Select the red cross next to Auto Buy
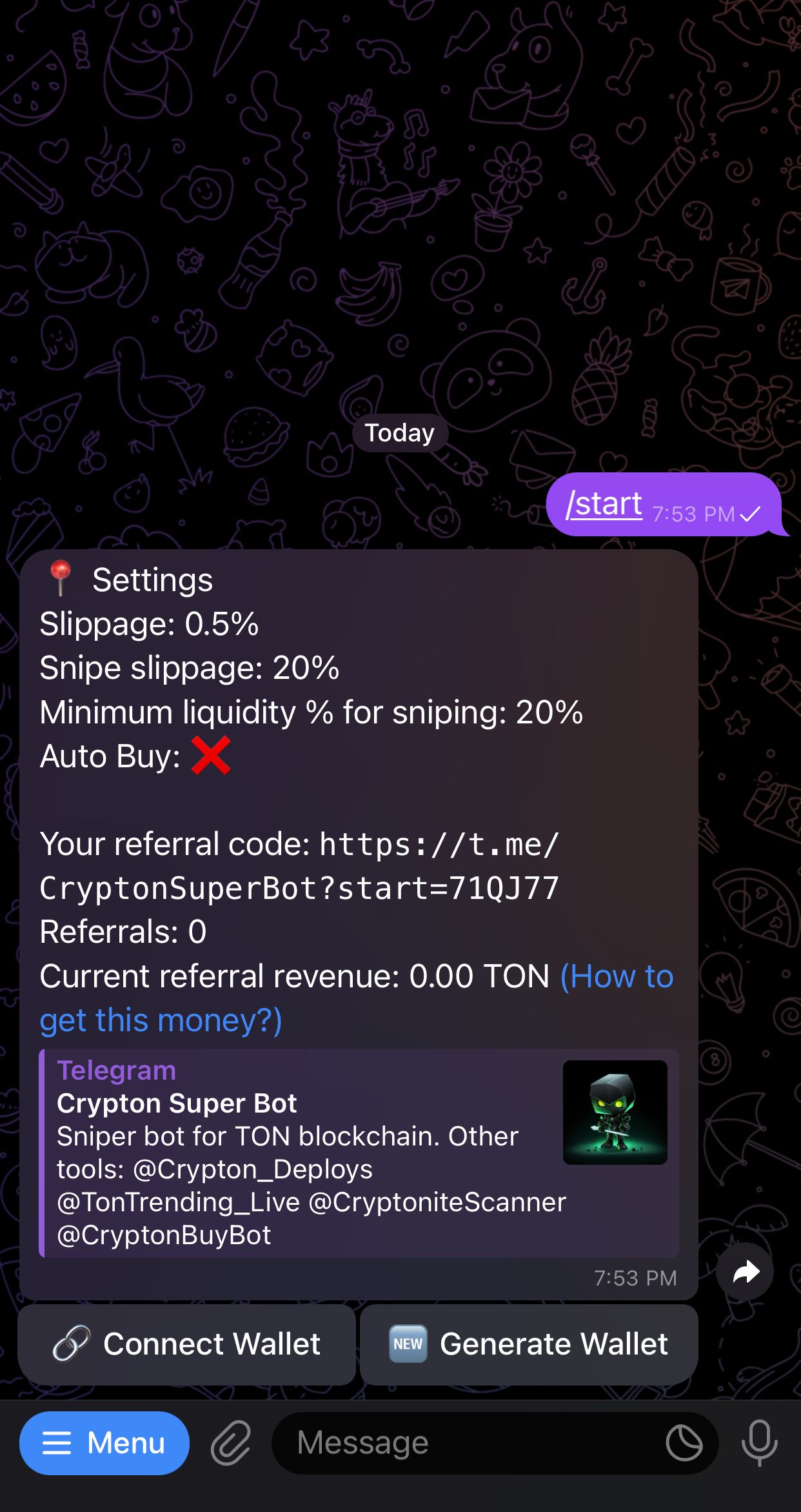This screenshot has width=801, height=1512. [x=212, y=755]
